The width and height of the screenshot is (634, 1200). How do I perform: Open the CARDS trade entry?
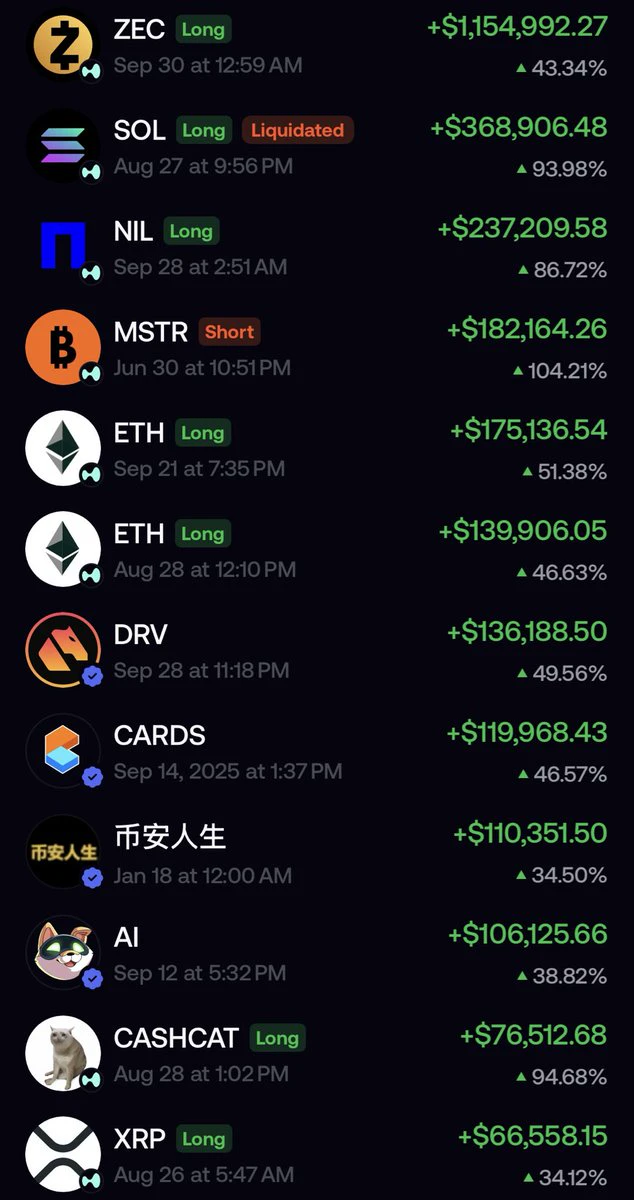[x=317, y=753]
